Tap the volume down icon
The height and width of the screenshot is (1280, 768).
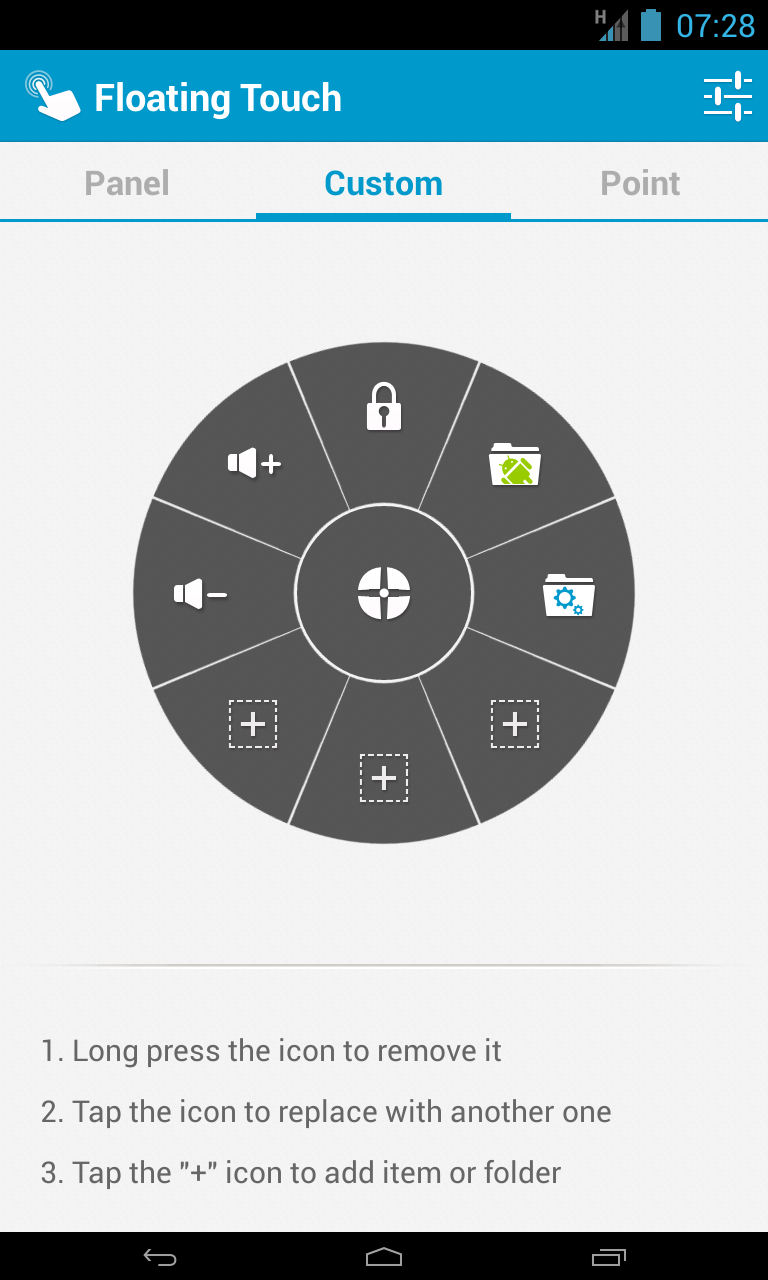click(200, 594)
